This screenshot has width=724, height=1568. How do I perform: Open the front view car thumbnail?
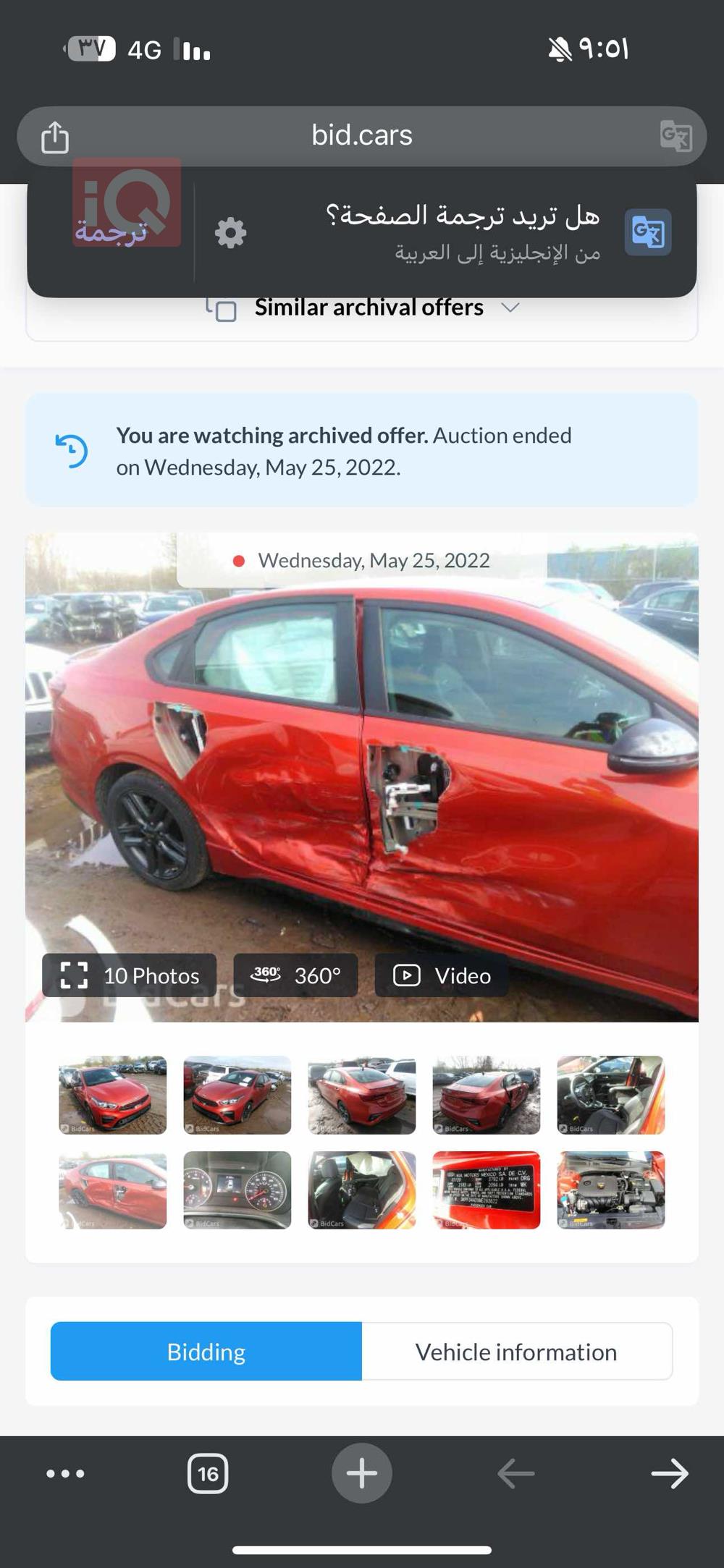[112, 1095]
